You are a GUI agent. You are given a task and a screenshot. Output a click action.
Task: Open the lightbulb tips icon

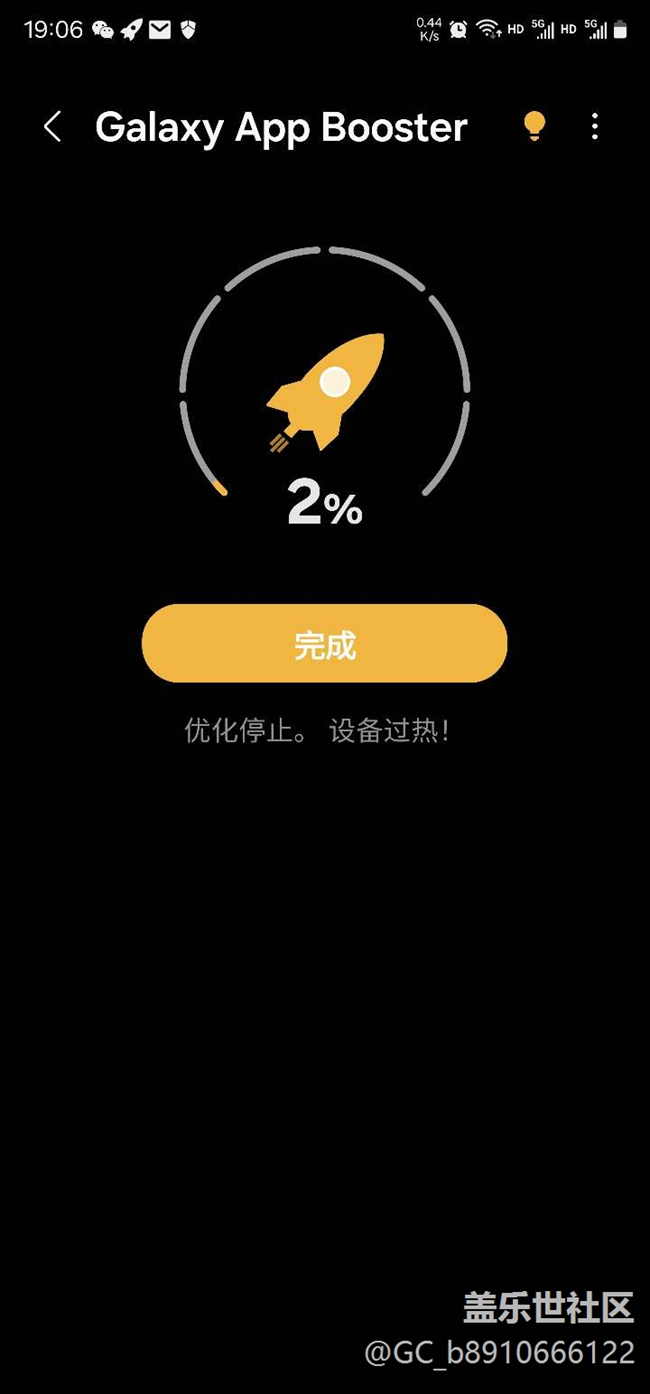point(535,126)
